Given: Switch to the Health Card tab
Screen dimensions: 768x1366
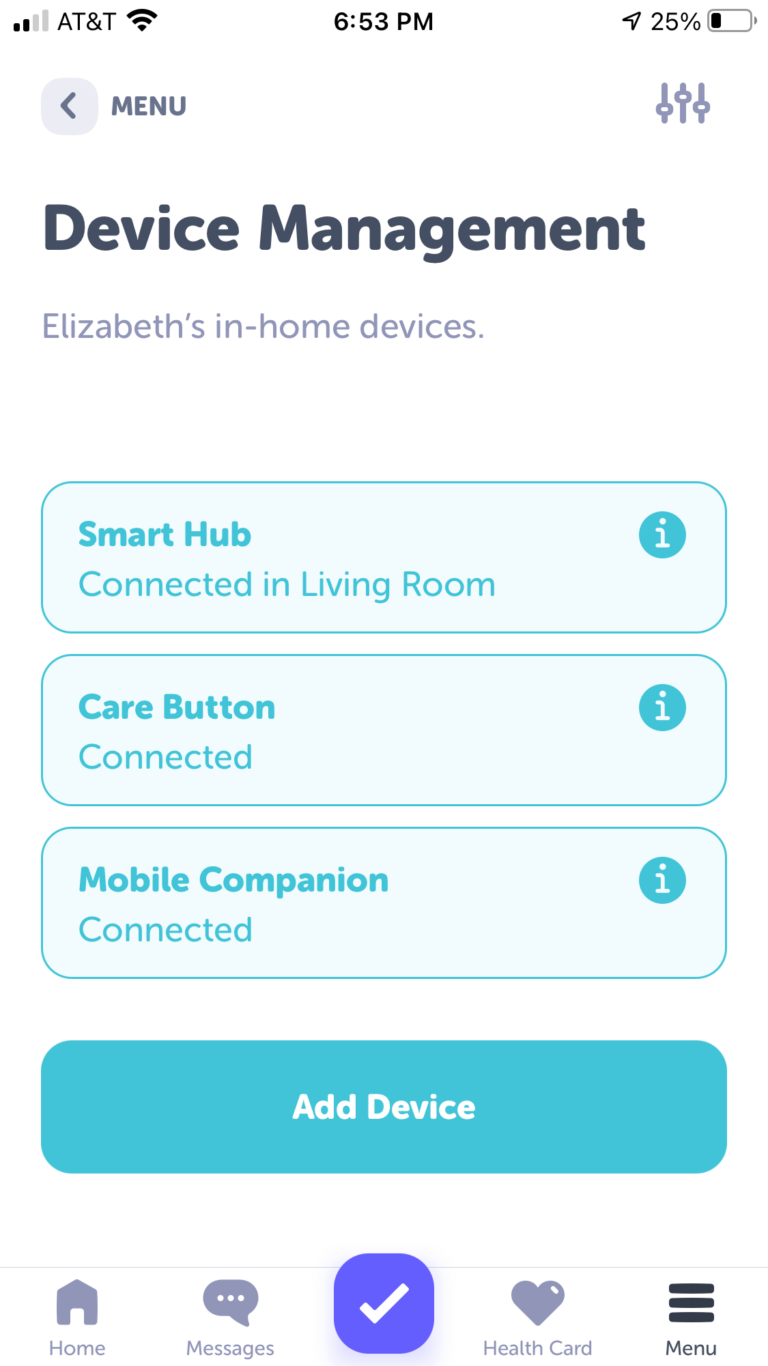Looking at the screenshot, I should 537,1317.
